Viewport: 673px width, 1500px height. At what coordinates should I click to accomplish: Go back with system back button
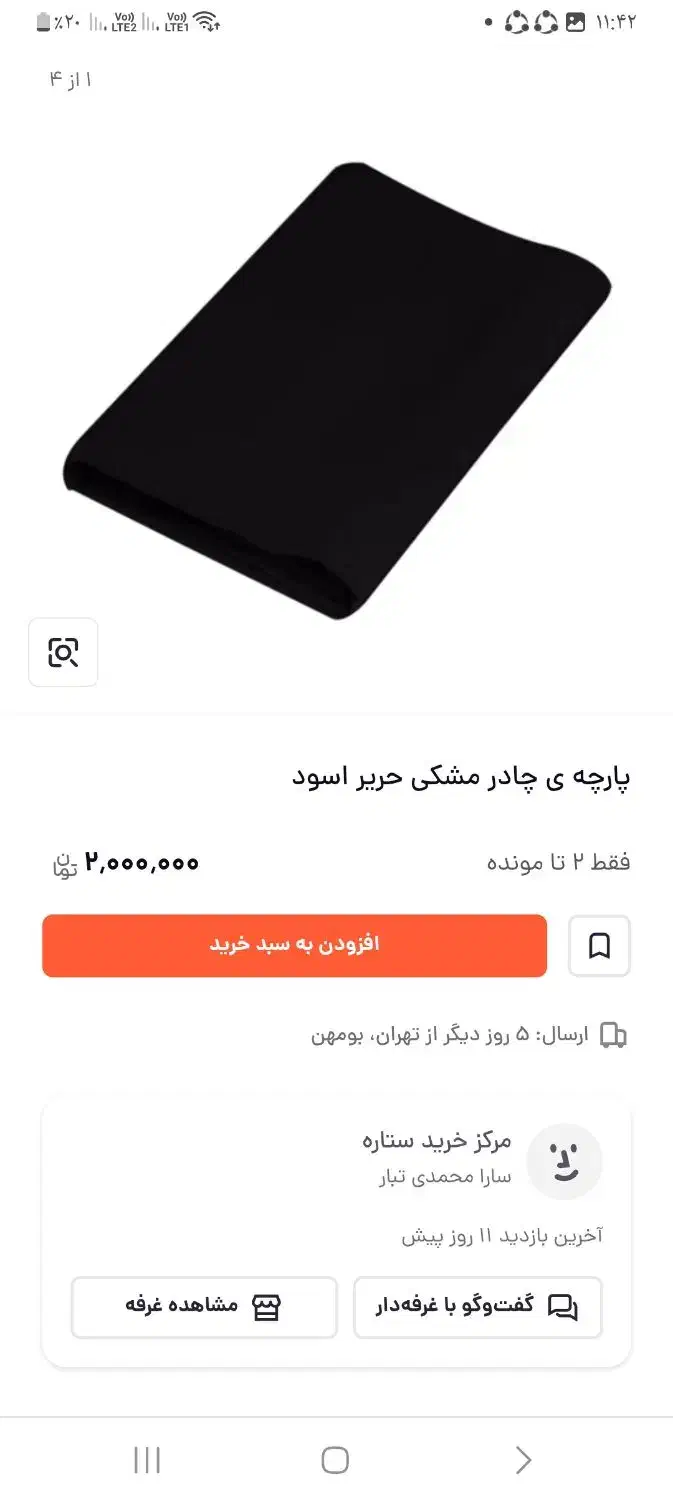point(522,1461)
